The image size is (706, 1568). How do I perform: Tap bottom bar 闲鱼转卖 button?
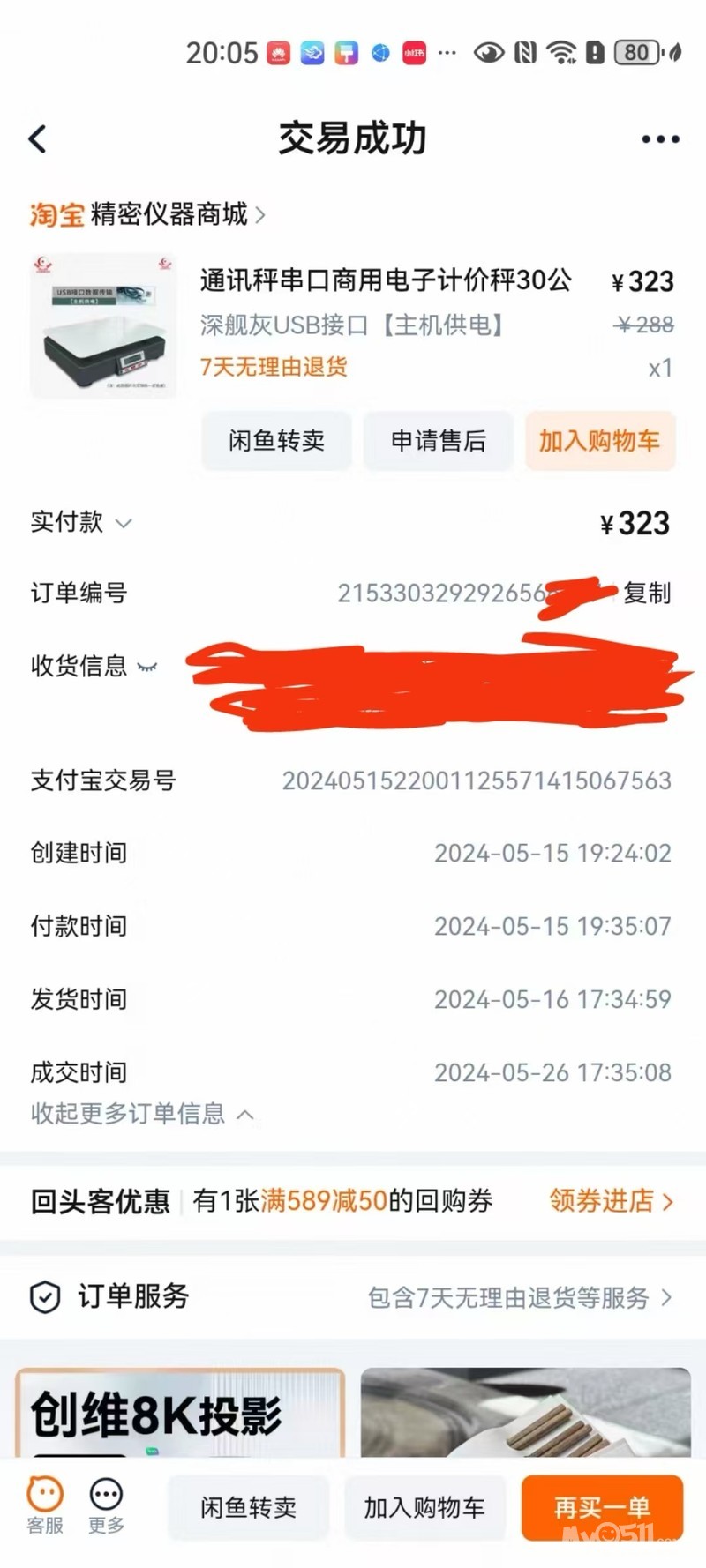click(x=248, y=1507)
